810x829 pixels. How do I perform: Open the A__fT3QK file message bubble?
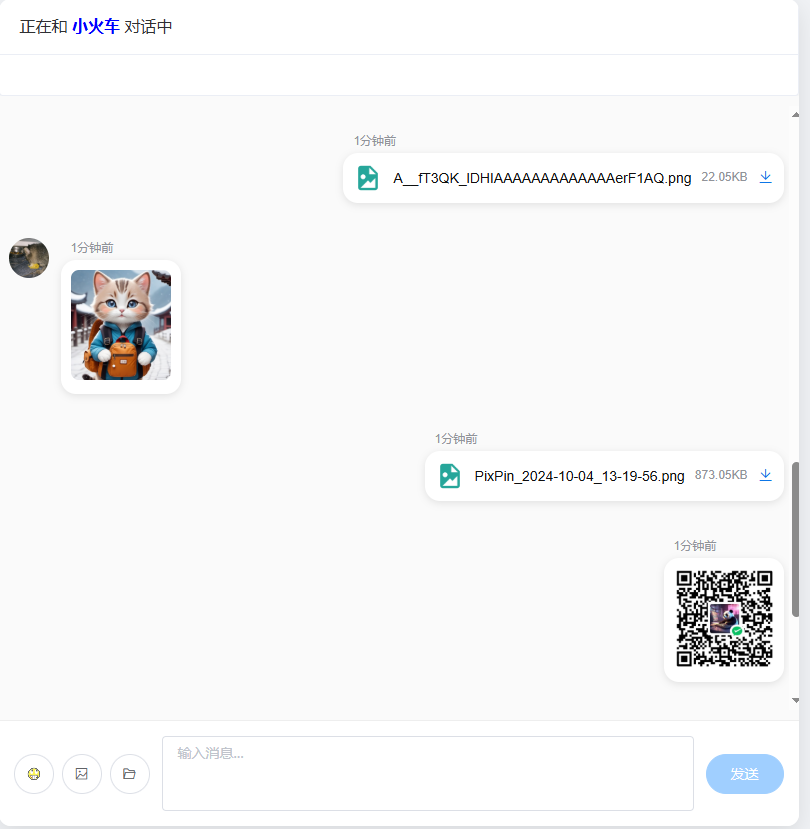pos(541,178)
